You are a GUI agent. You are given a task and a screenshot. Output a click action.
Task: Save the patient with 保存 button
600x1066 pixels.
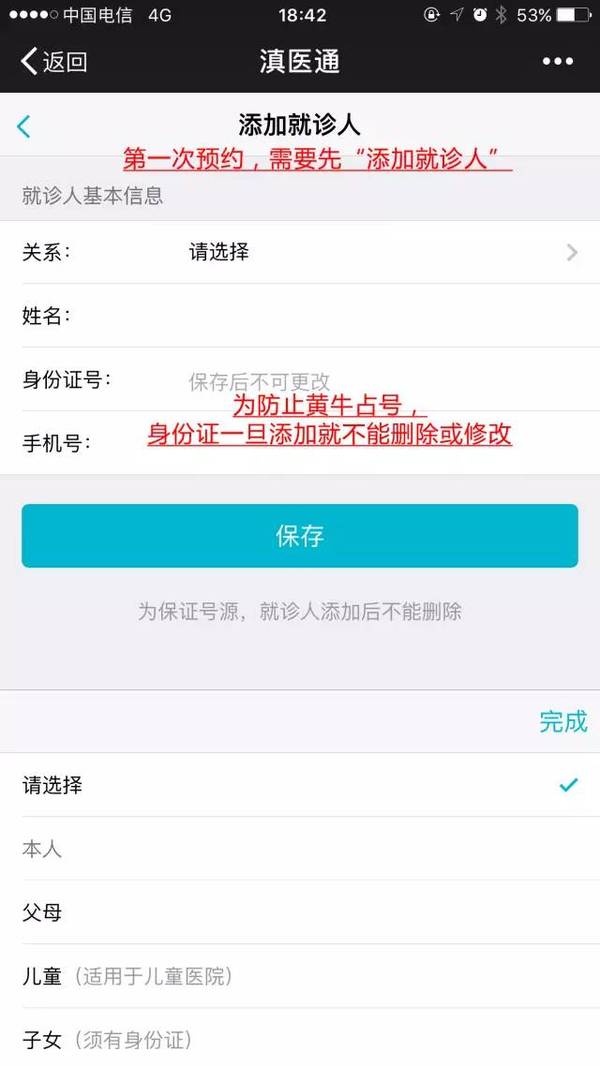(x=300, y=536)
